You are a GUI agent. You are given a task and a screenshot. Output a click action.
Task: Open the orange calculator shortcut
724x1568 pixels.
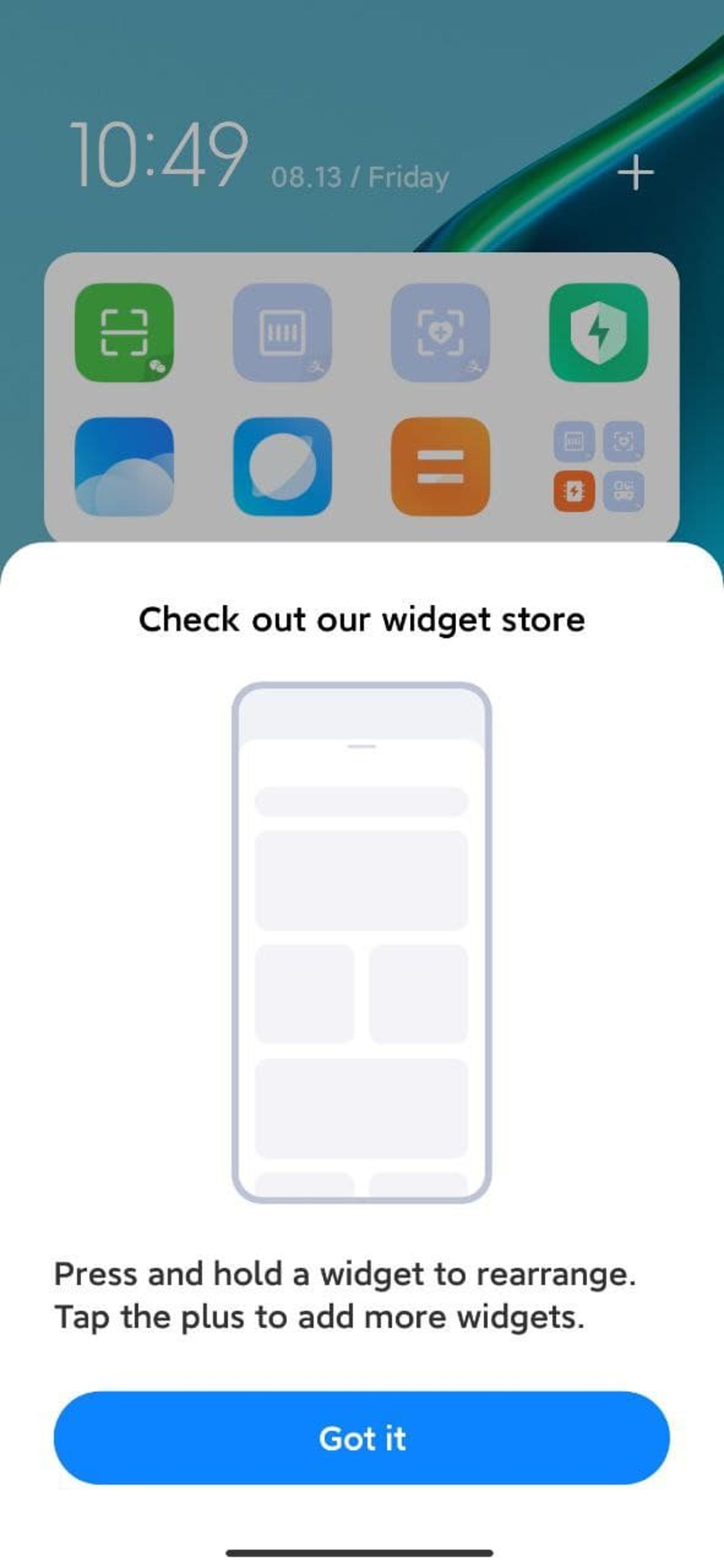click(x=440, y=466)
